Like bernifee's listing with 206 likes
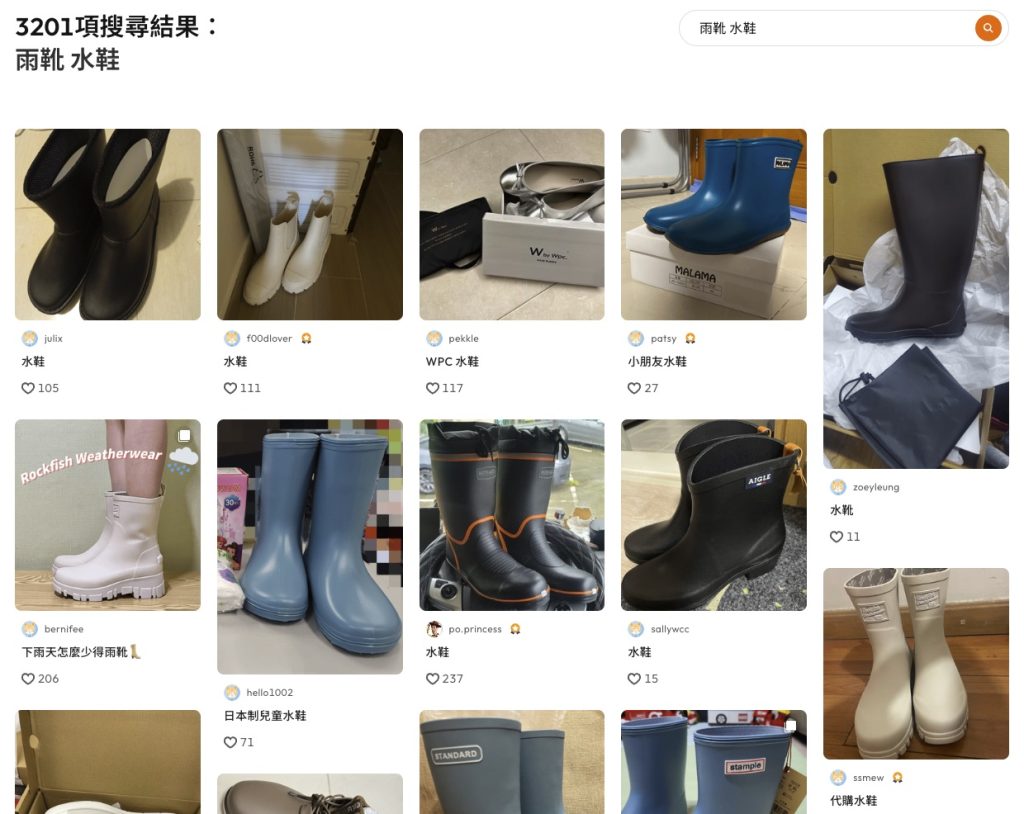 29,678
